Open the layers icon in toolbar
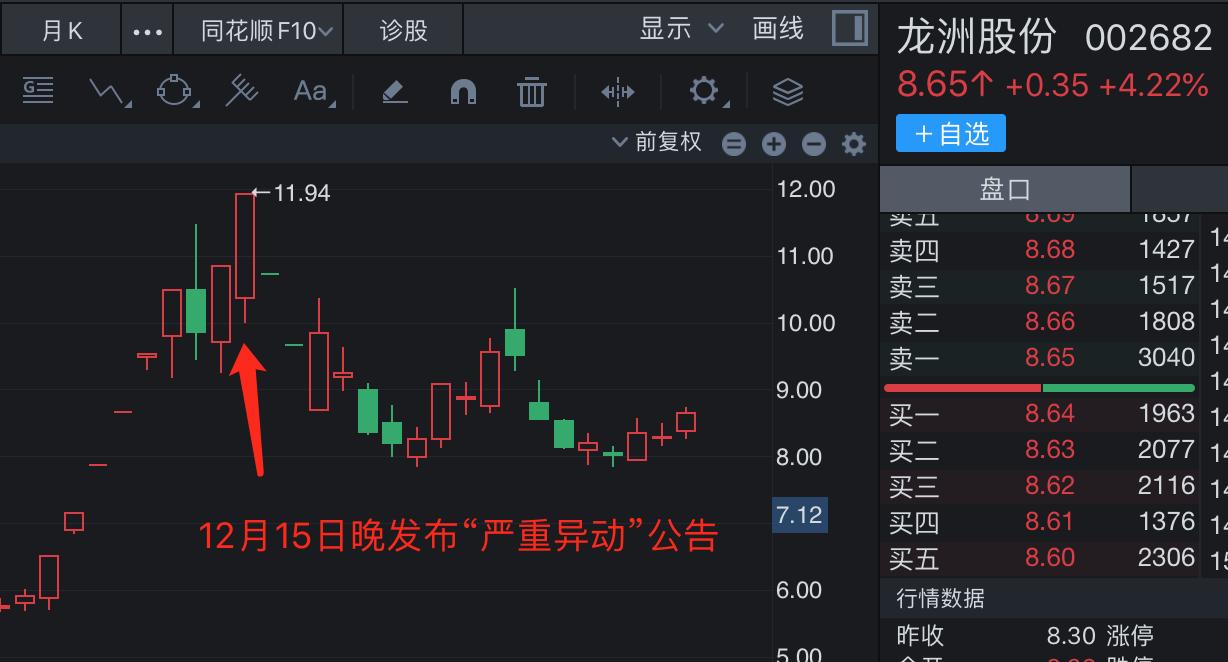 (x=788, y=92)
